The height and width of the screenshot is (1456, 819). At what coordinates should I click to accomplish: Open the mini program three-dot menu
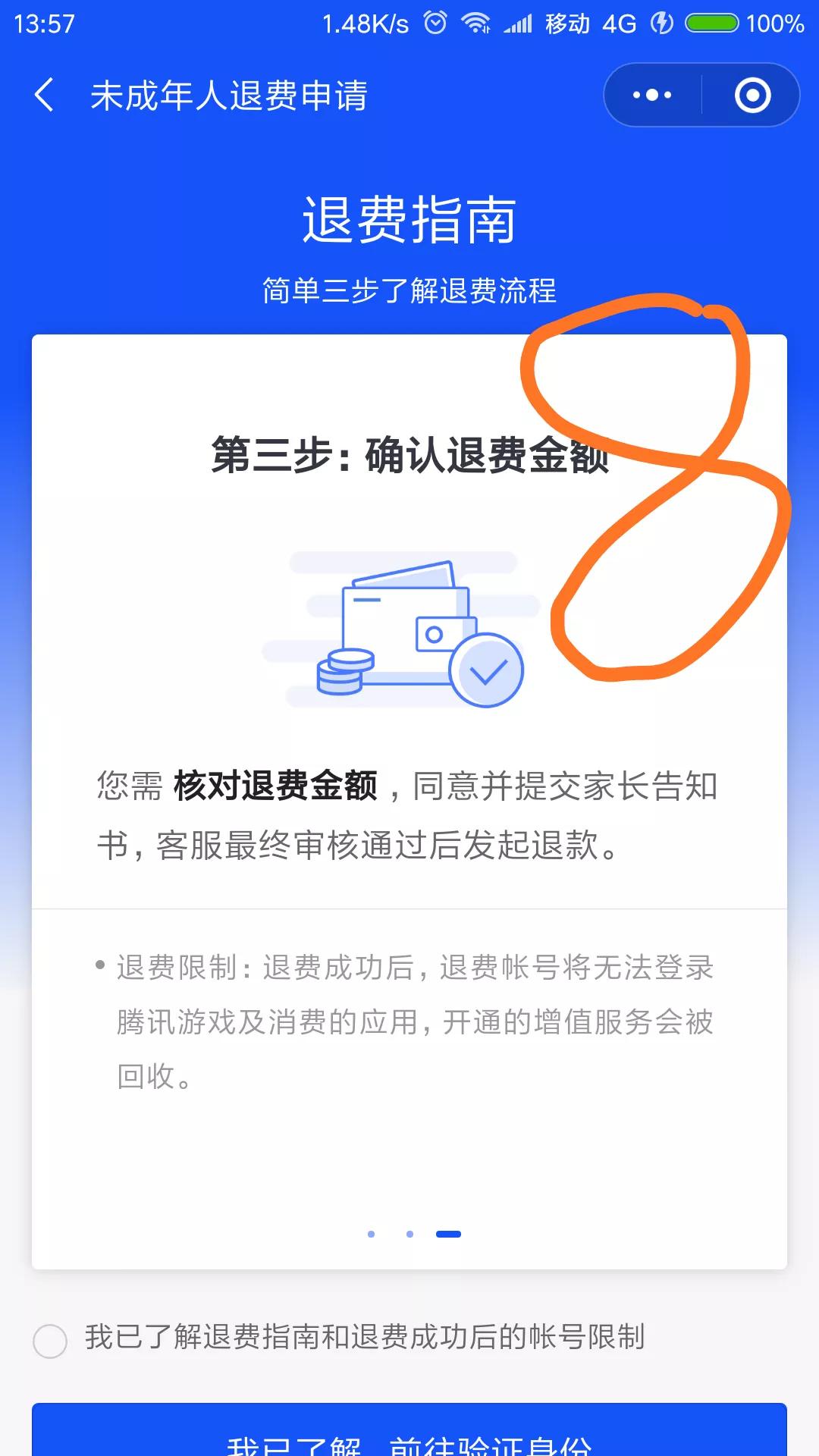click(x=652, y=96)
